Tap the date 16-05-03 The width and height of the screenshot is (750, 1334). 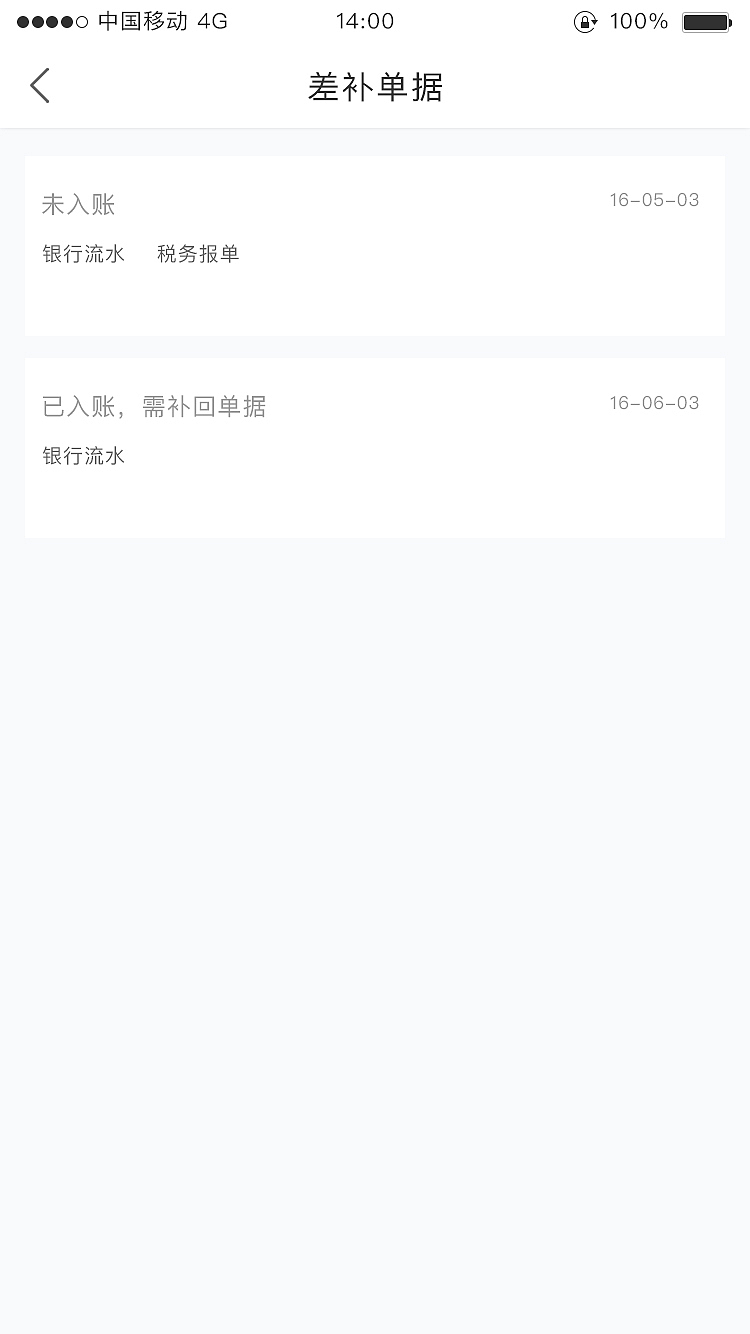point(654,200)
